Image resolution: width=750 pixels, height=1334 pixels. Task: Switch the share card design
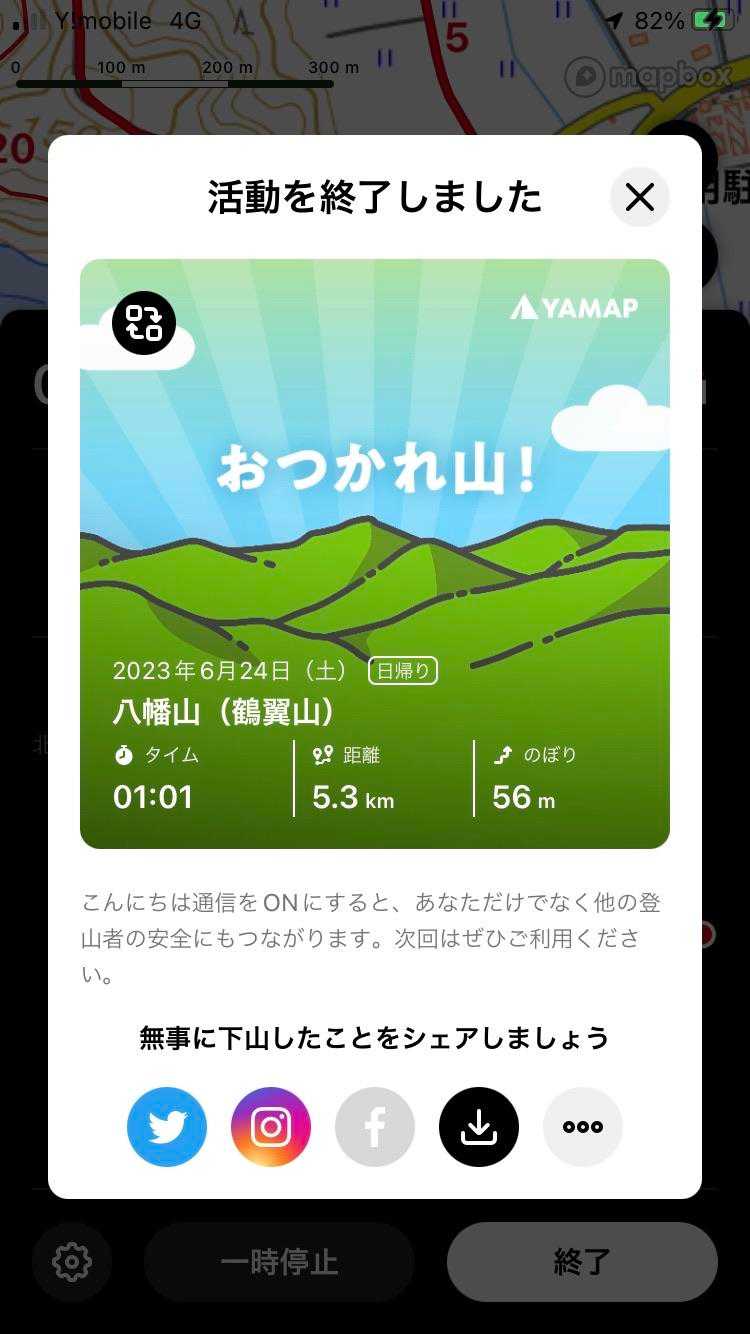pos(144,323)
